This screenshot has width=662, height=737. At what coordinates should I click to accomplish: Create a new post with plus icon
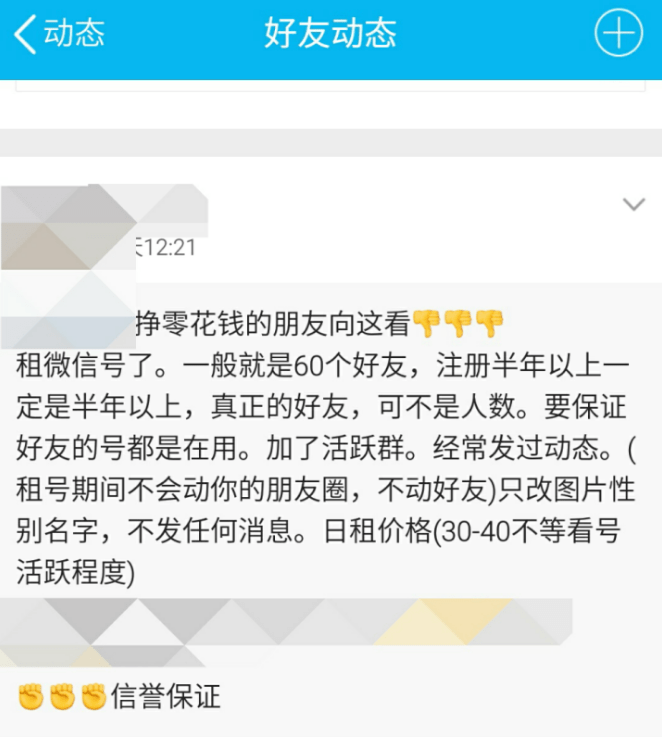click(618, 34)
